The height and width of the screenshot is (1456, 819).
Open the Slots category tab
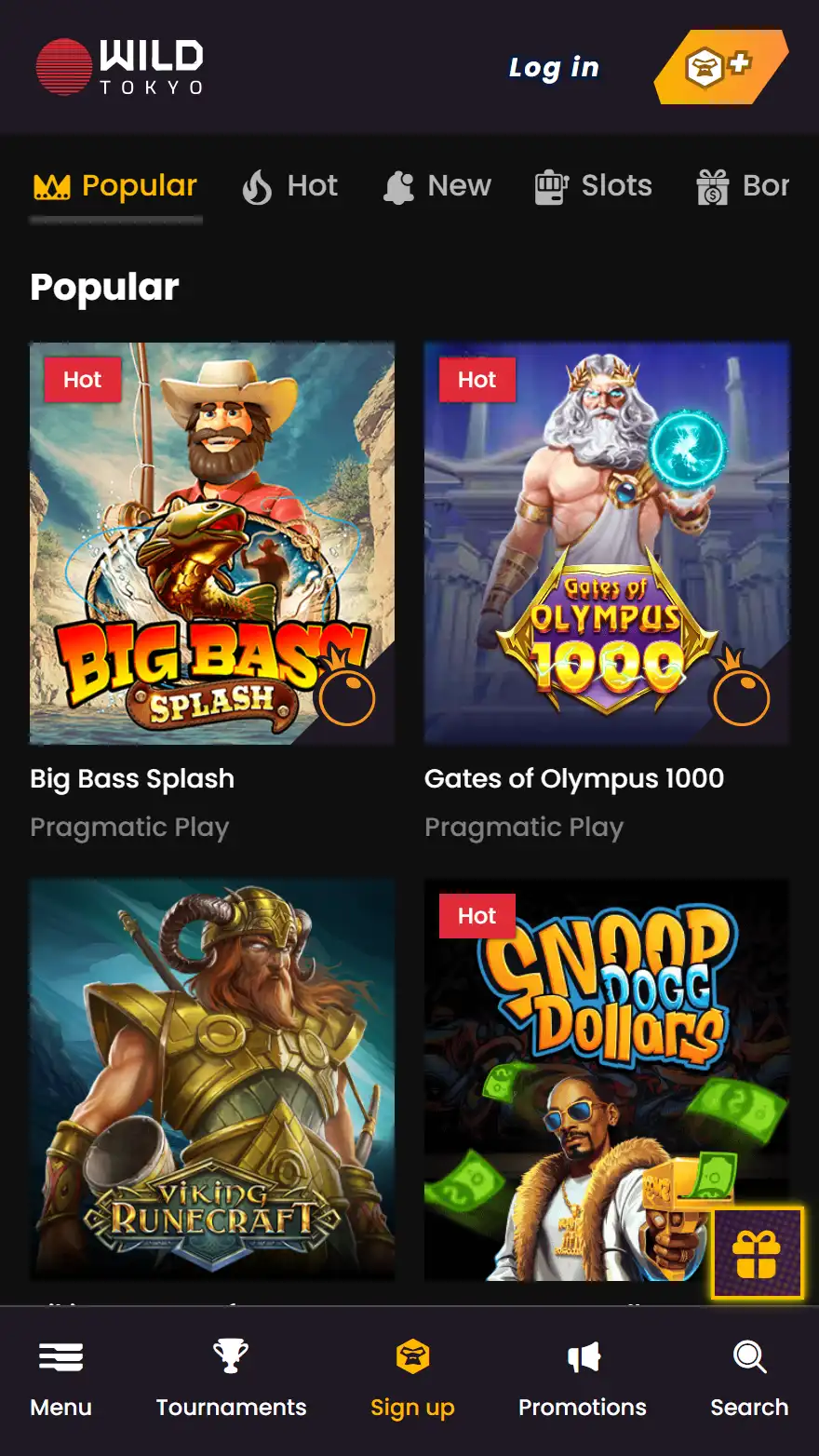point(593,186)
